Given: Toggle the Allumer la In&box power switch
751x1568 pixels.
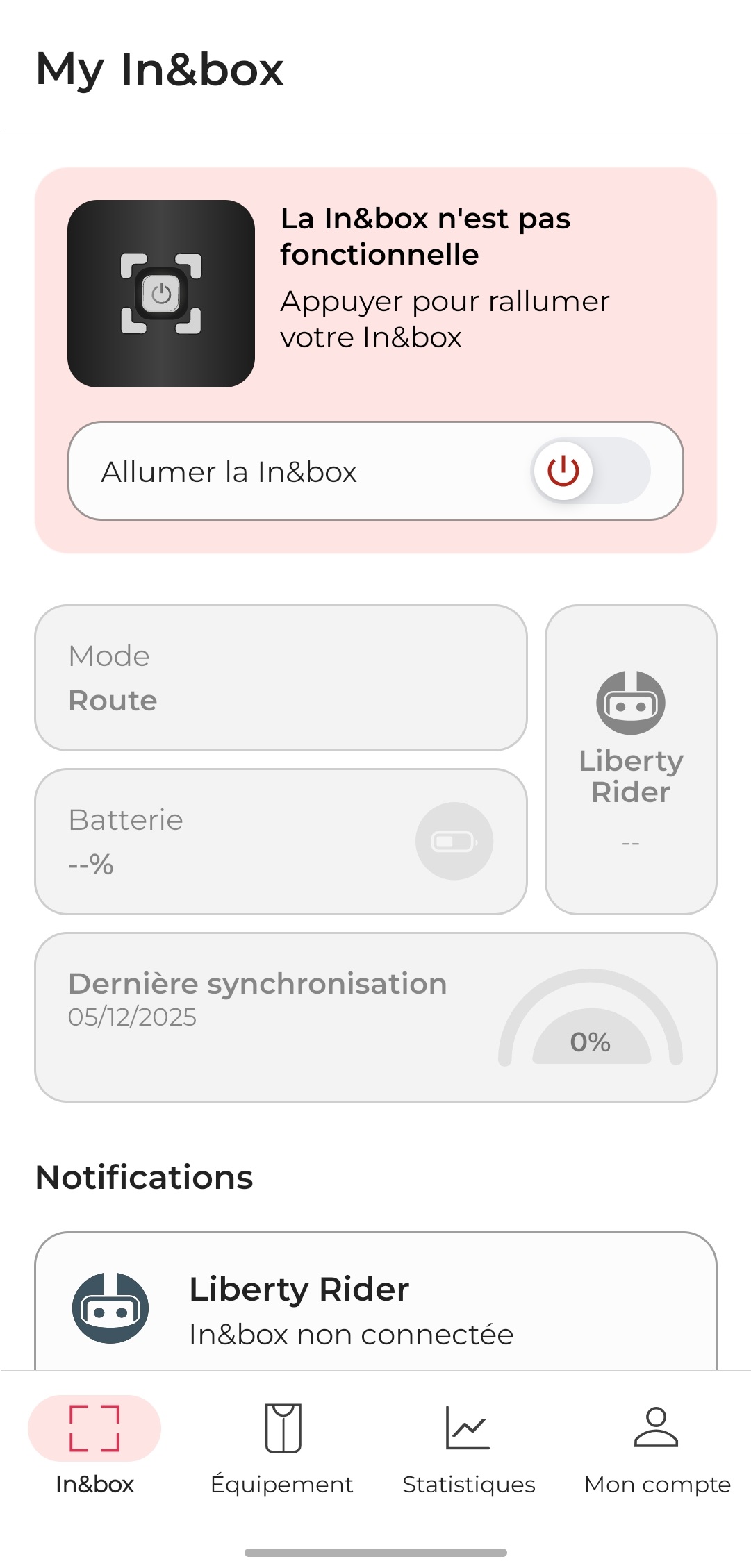Looking at the screenshot, I should [591, 471].
